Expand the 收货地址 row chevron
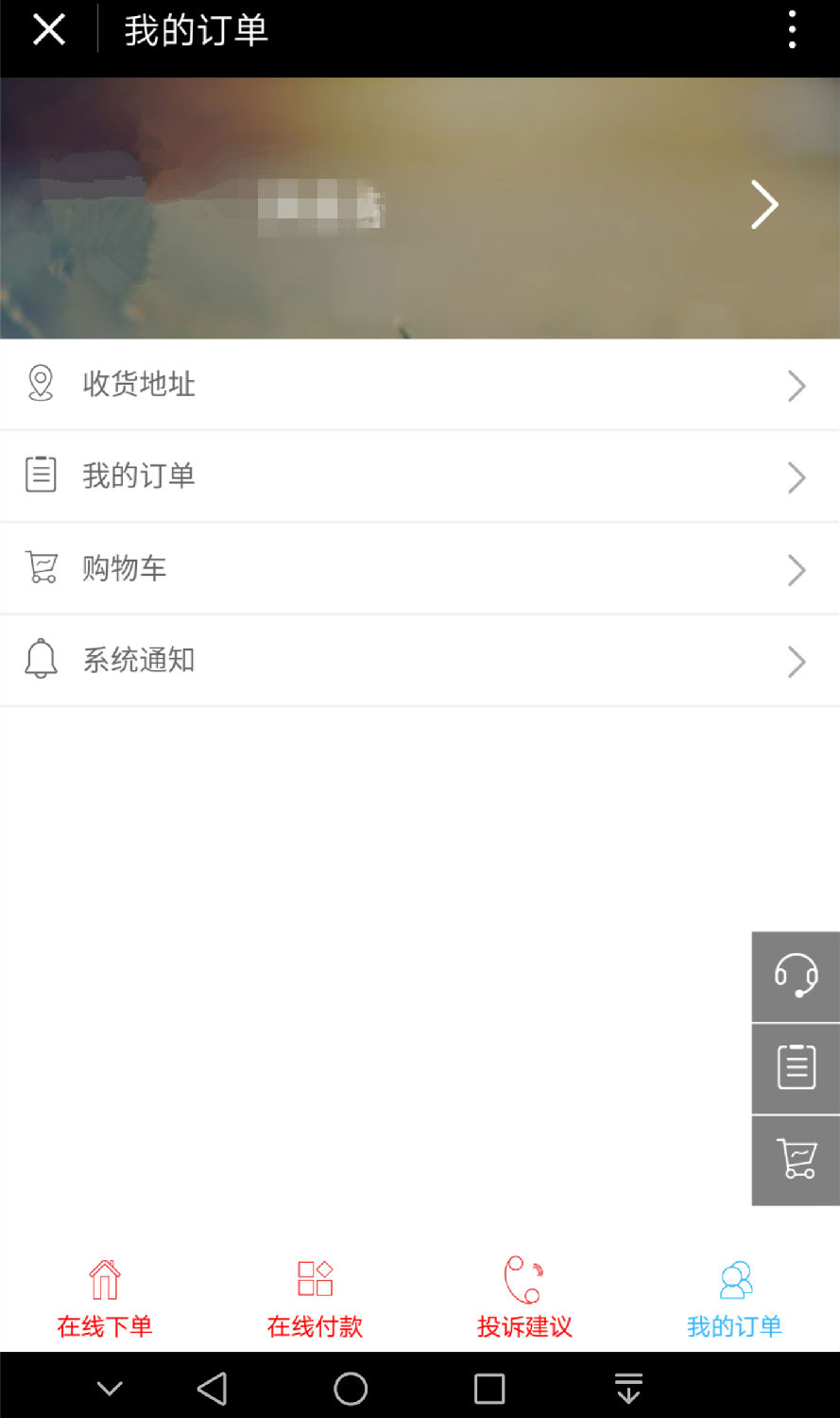Screen dimensions: 840x1418 (x=797, y=386)
